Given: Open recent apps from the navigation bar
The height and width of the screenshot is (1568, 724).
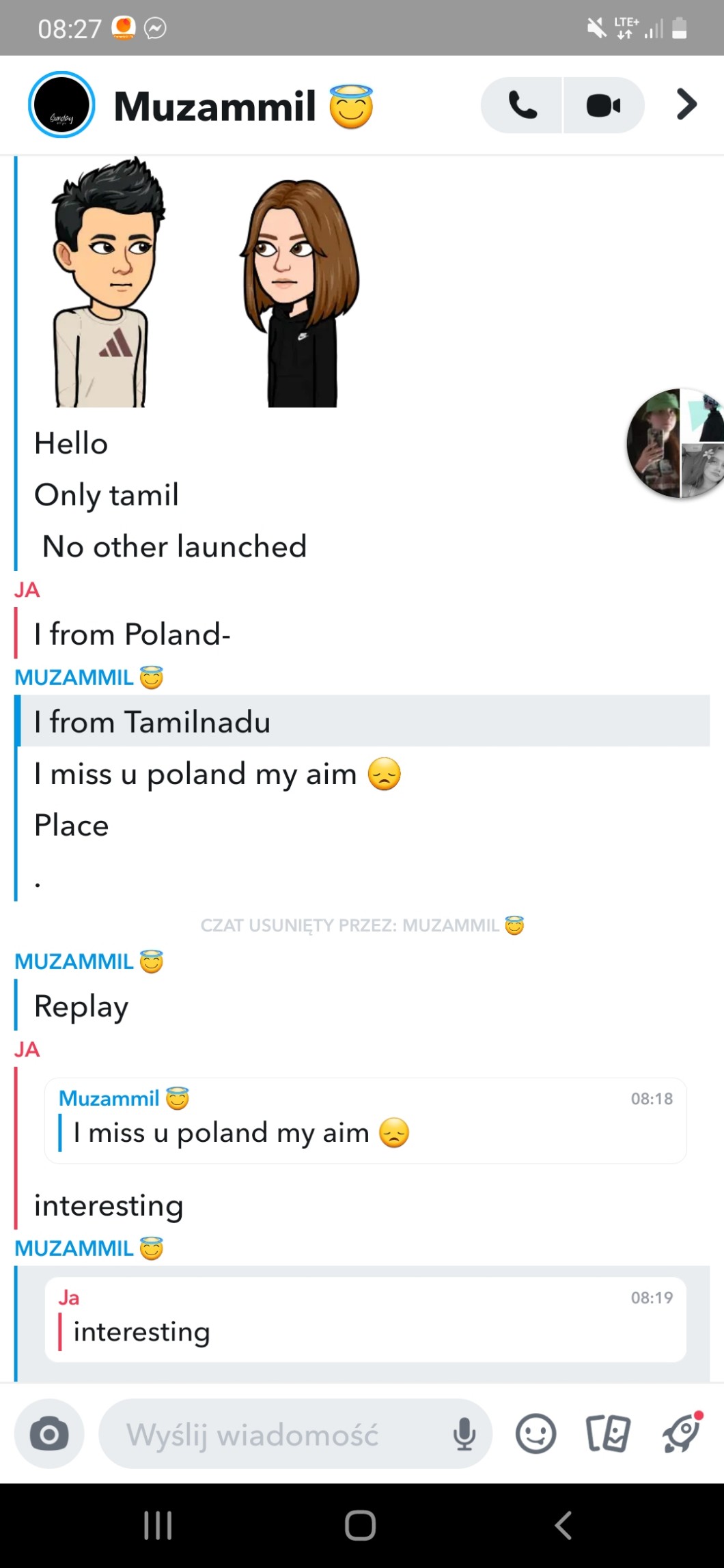Looking at the screenshot, I should 158,1525.
